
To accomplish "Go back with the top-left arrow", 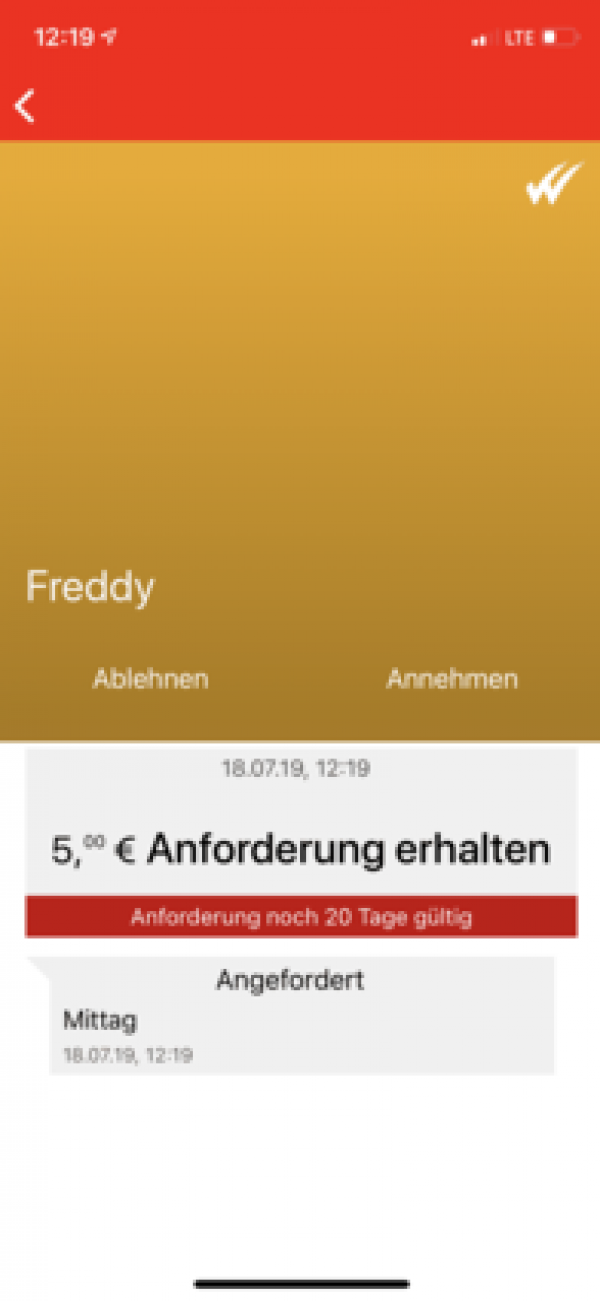I will click(25, 105).
